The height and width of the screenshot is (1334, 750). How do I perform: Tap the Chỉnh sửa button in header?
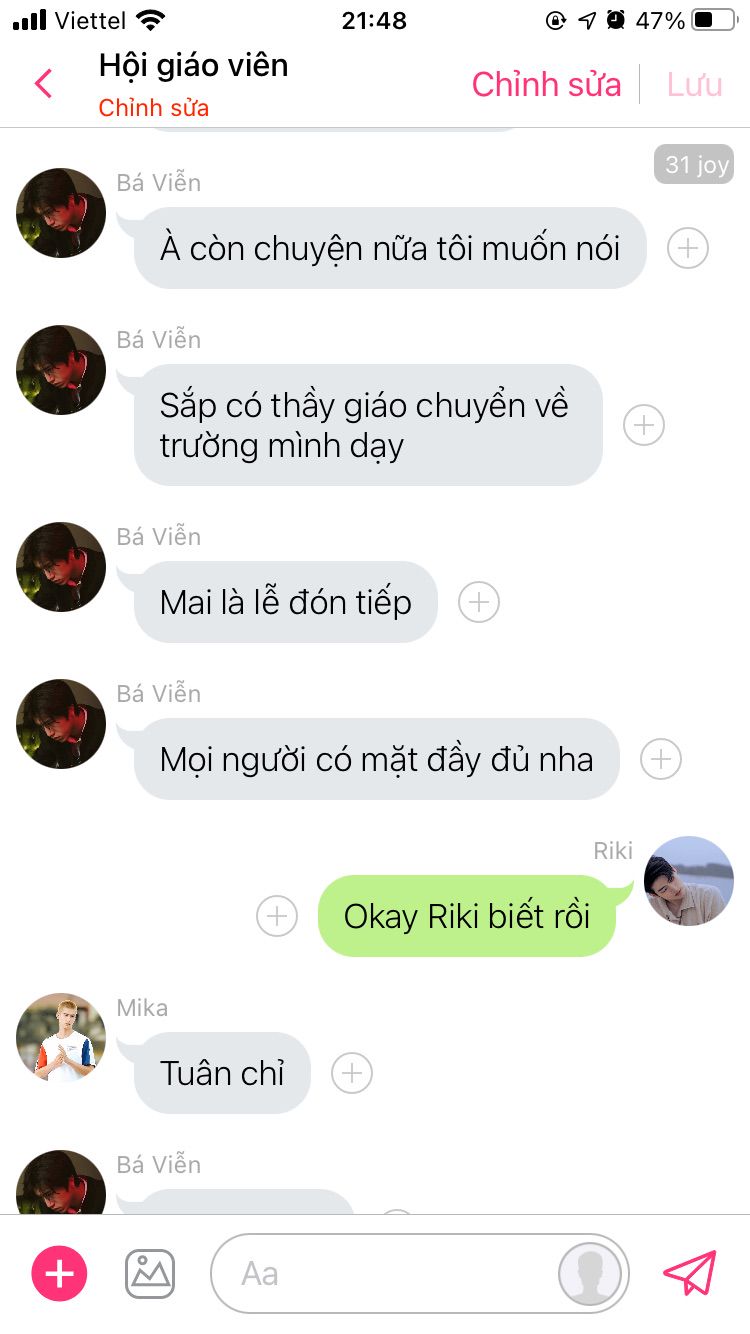tap(546, 85)
